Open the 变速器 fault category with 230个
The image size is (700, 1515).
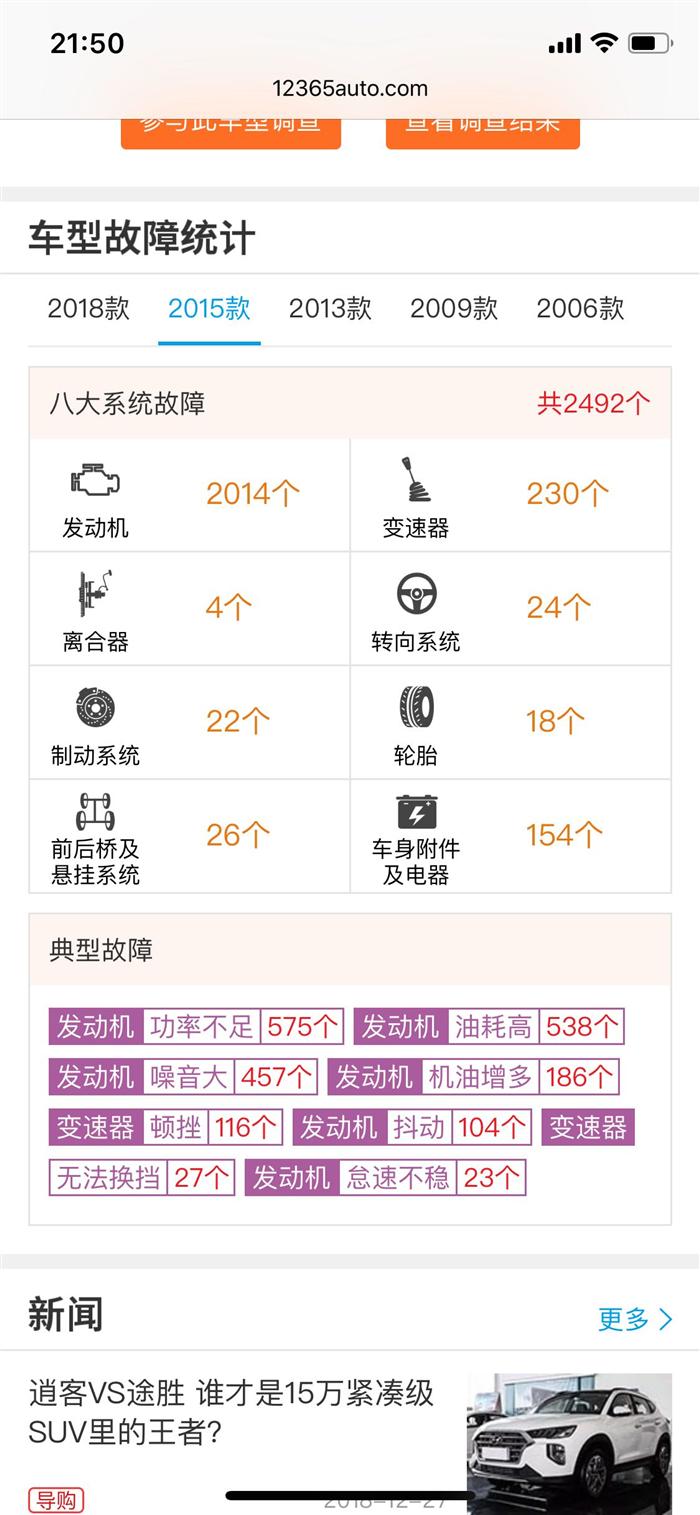[511, 495]
